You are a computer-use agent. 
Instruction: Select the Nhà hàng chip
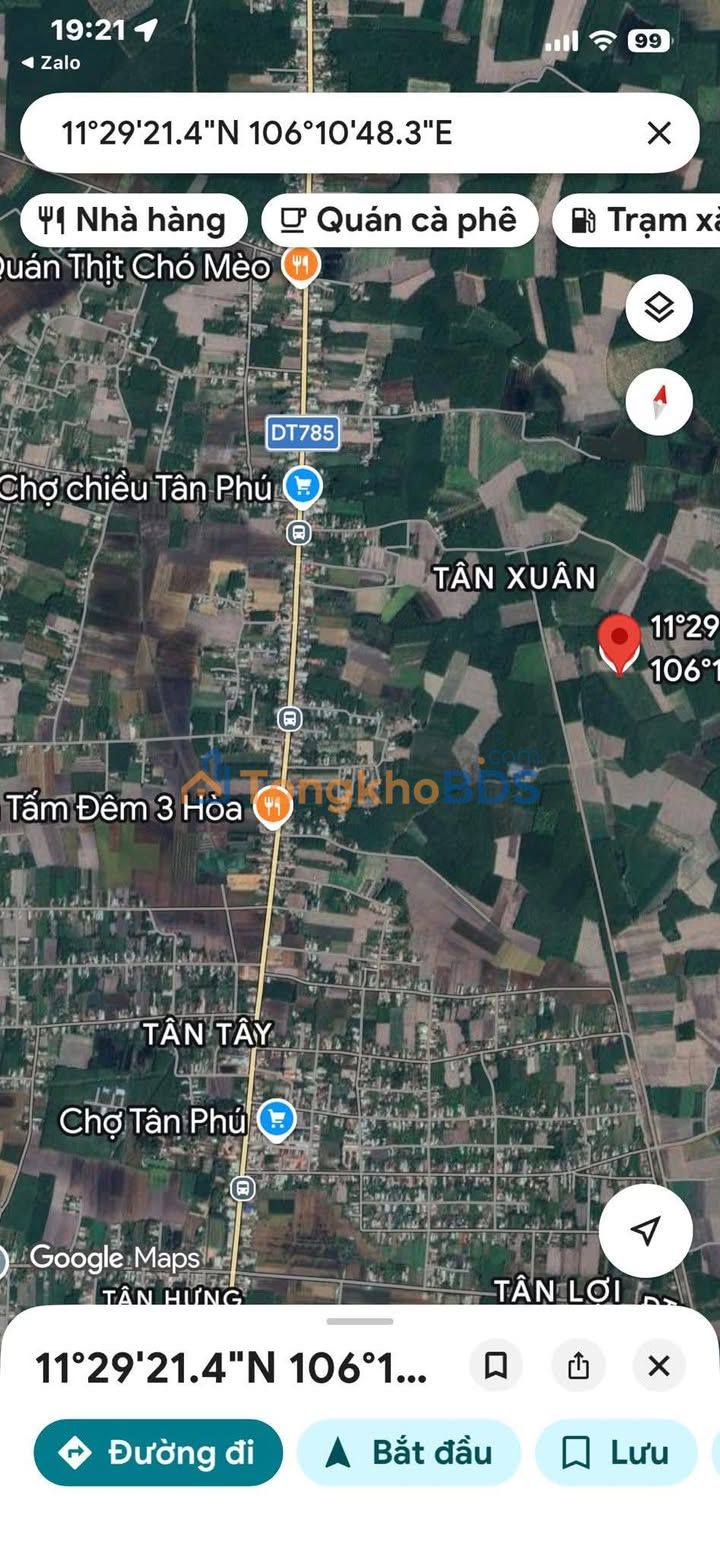pos(133,220)
